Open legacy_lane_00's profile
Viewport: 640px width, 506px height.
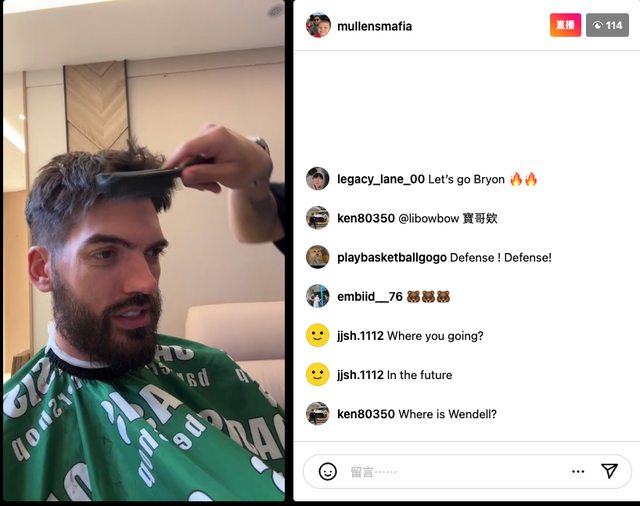[380, 179]
